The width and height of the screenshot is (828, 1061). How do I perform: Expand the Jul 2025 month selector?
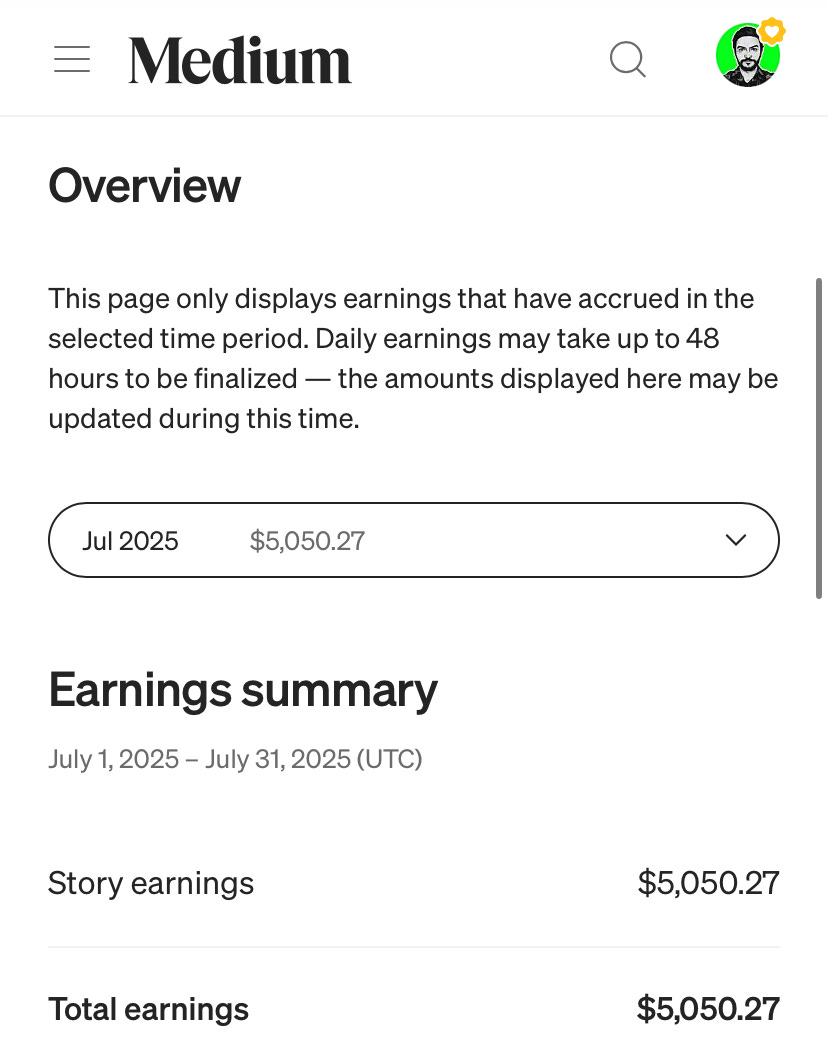pyautogui.click(x=414, y=540)
